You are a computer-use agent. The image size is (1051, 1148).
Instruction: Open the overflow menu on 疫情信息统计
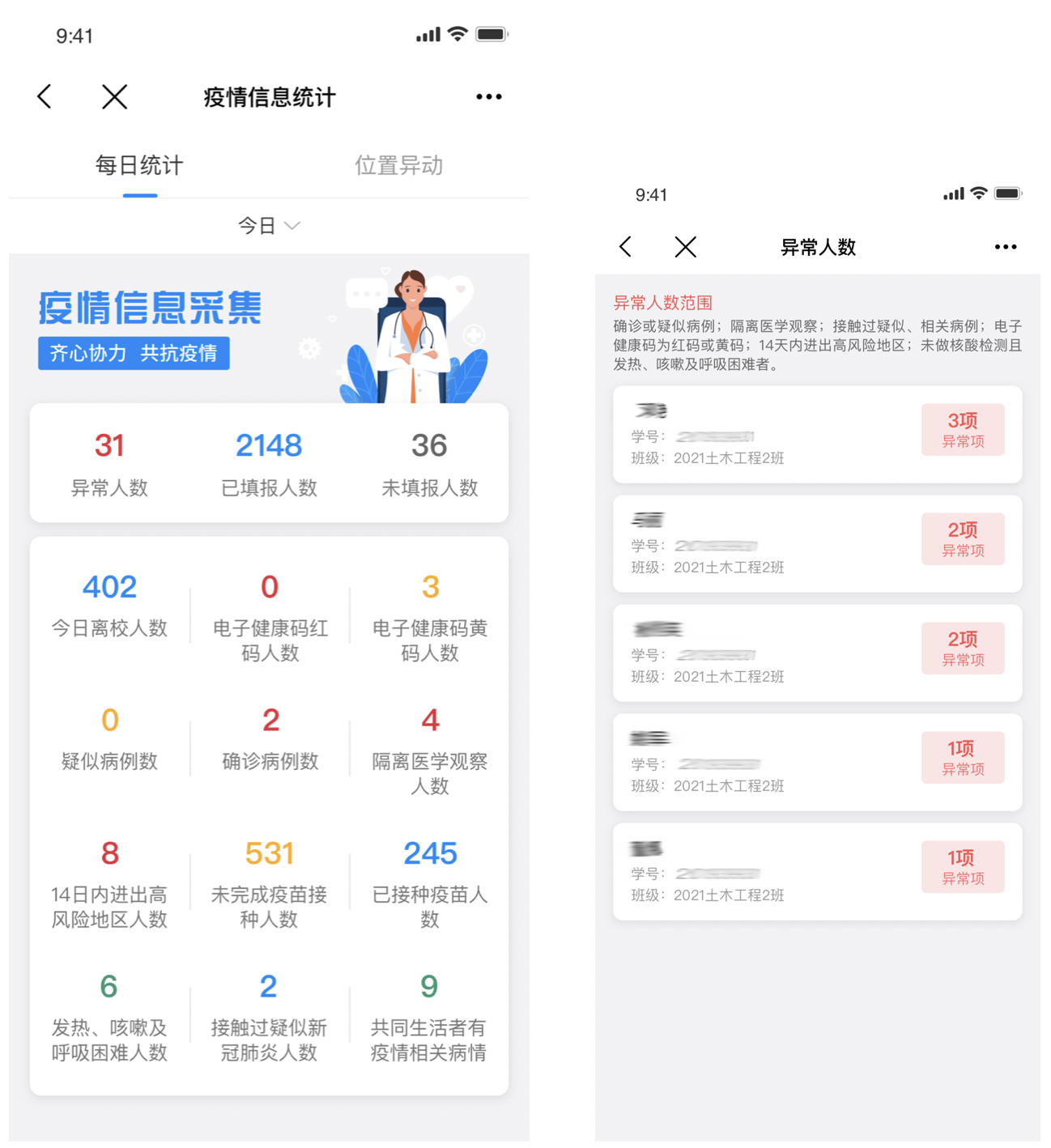[x=488, y=97]
